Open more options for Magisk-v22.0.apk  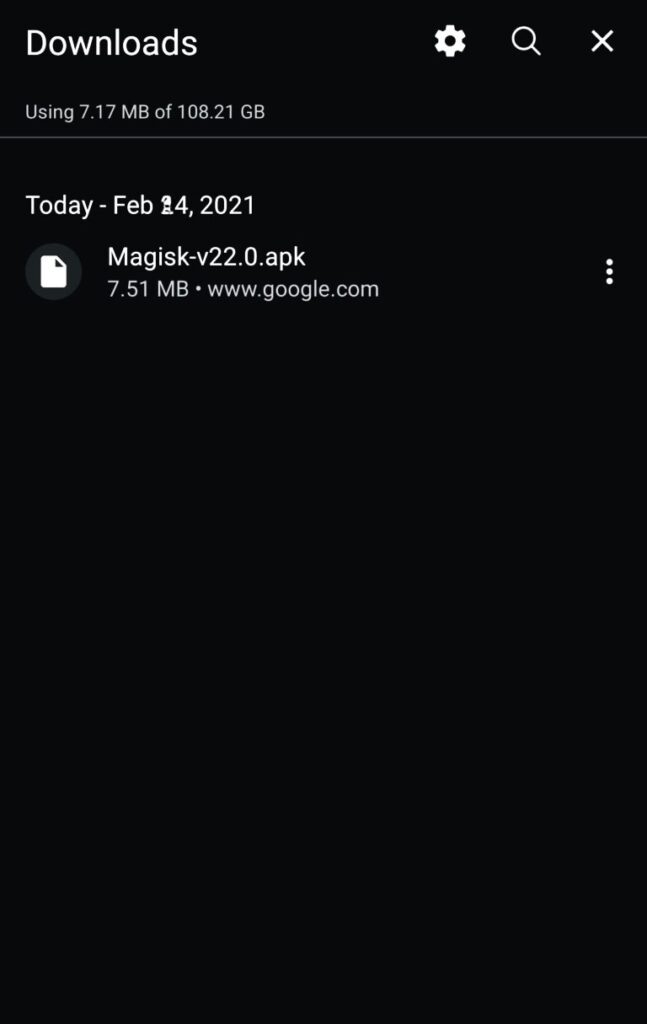pyautogui.click(x=609, y=272)
